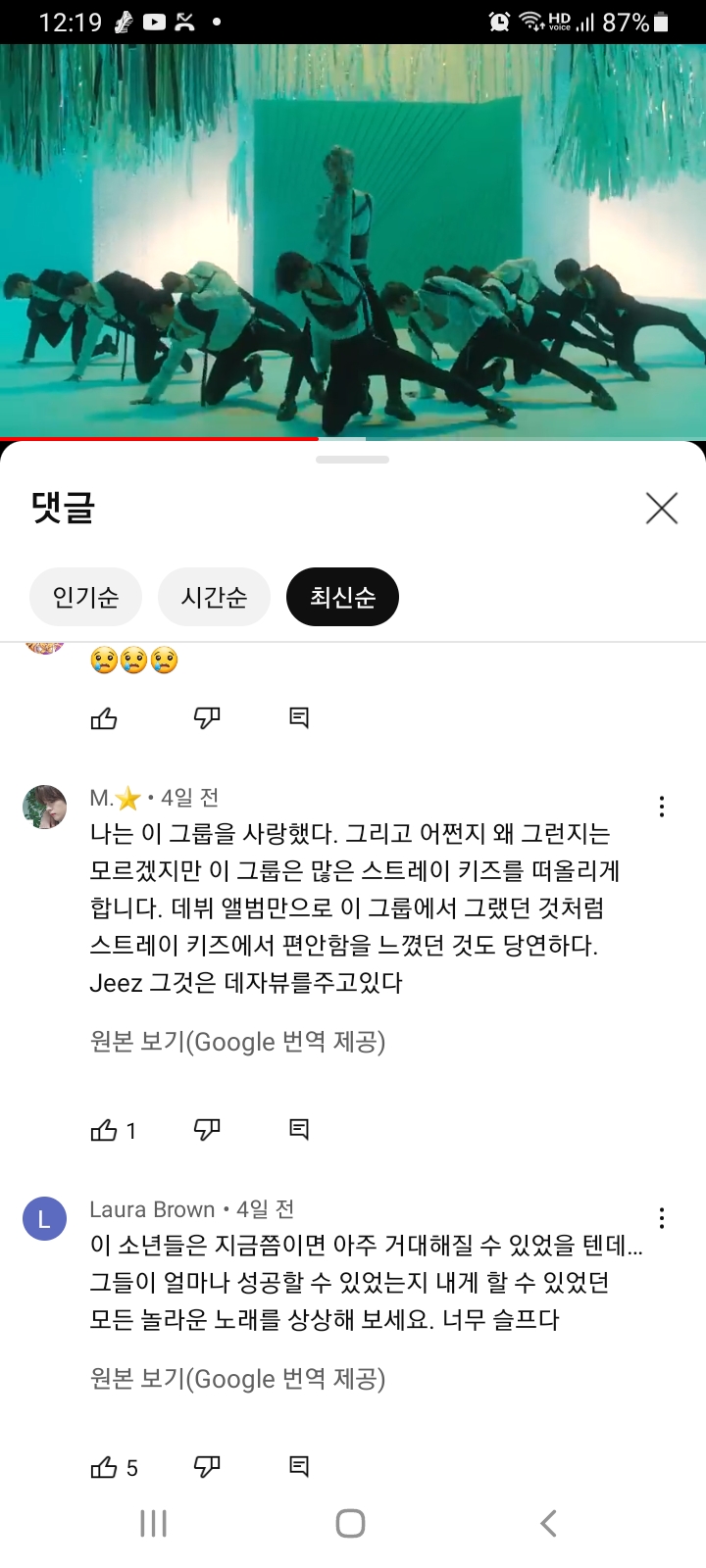Image resolution: width=706 pixels, height=1568 pixels.
Task: Reply to Laura Brown's comment
Action: pyautogui.click(x=297, y=1465)
